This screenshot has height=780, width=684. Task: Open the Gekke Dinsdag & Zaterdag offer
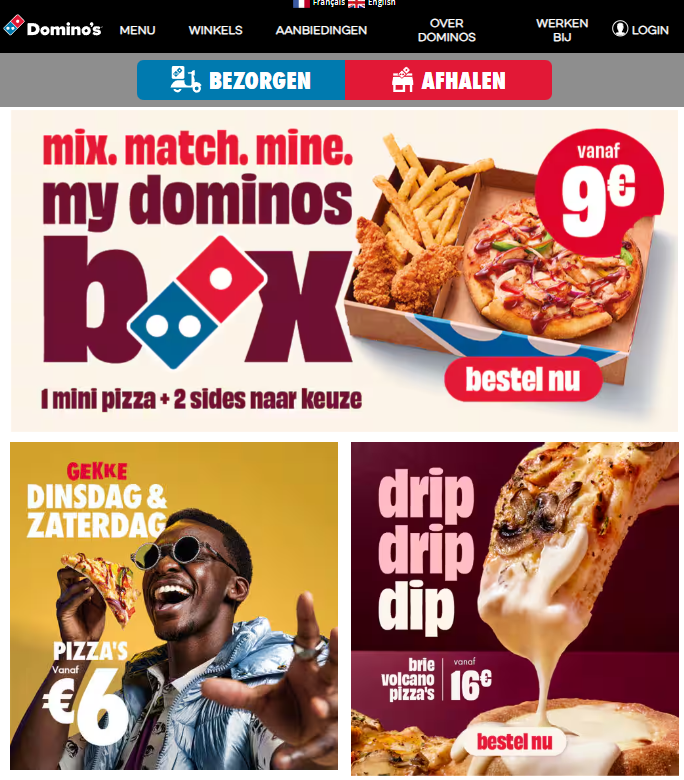pyautogui.click(x=174, y=606)
